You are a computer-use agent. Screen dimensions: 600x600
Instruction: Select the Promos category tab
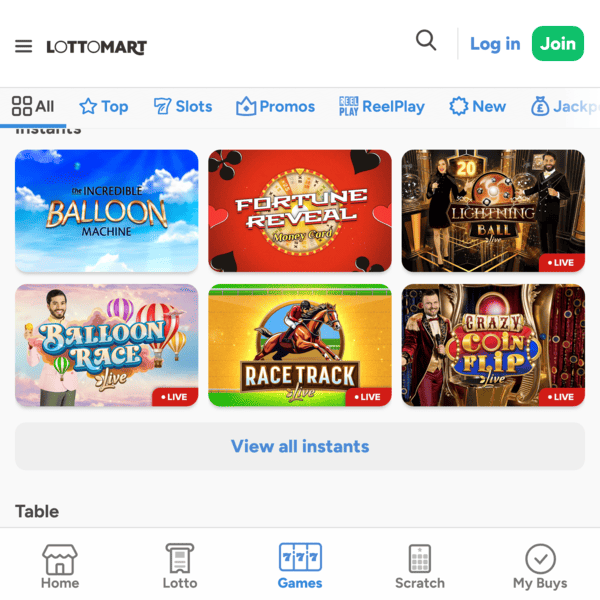pyautogui.click(x=275, y=106)
